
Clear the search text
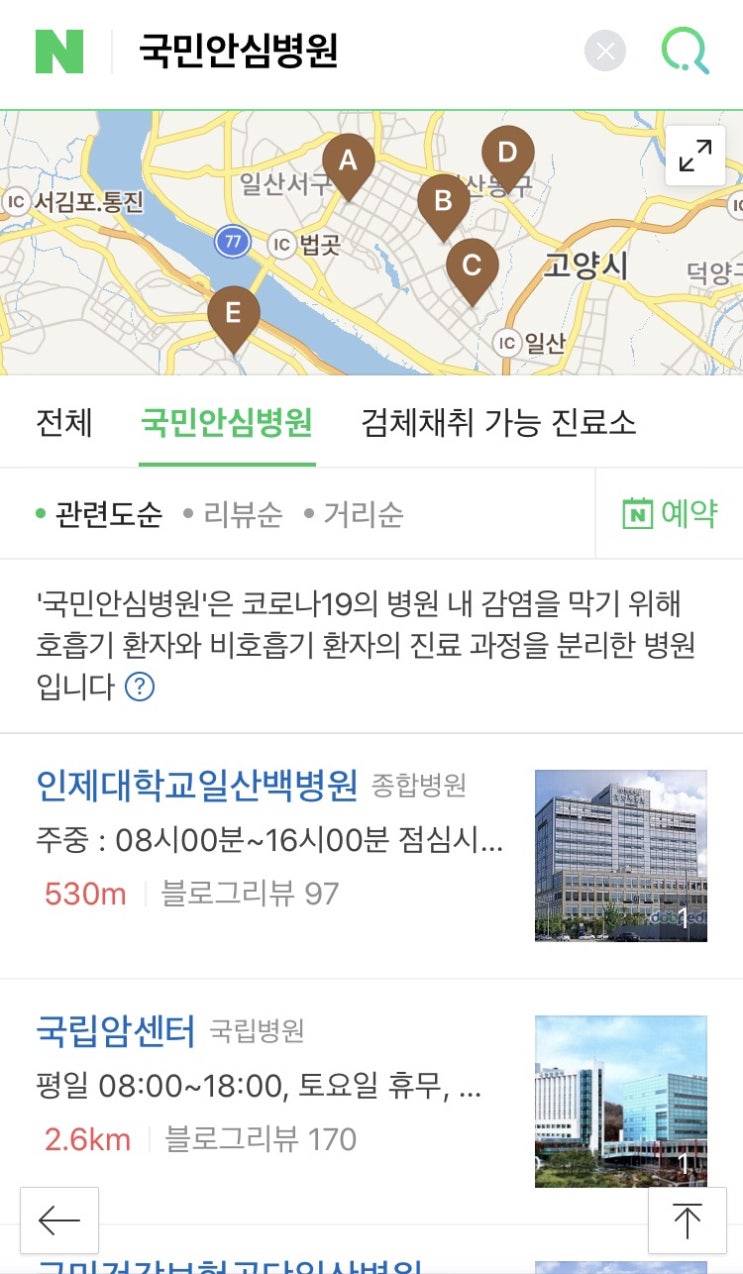(605, 51)
